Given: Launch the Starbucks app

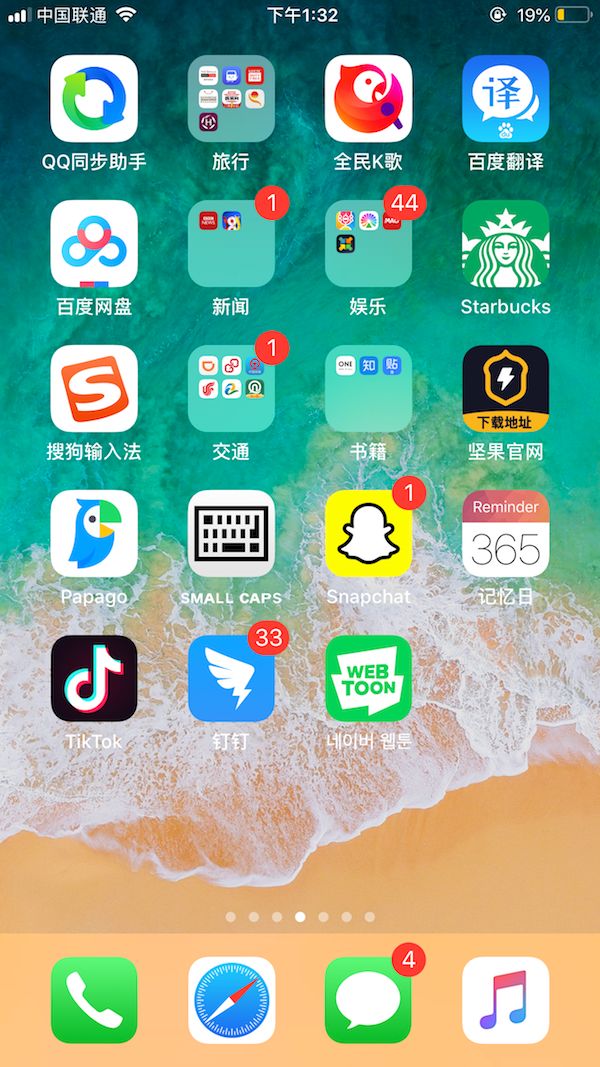Looking at the screenshot, I should [x=505, y=243].
